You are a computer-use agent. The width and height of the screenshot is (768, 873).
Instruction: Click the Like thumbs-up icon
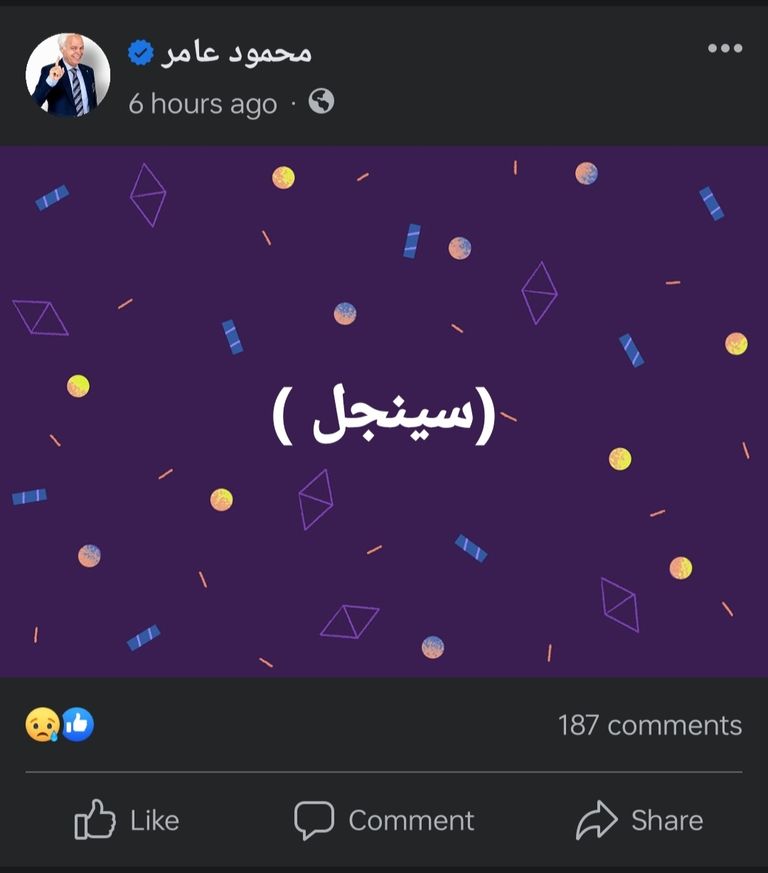[x=97, y=820]
